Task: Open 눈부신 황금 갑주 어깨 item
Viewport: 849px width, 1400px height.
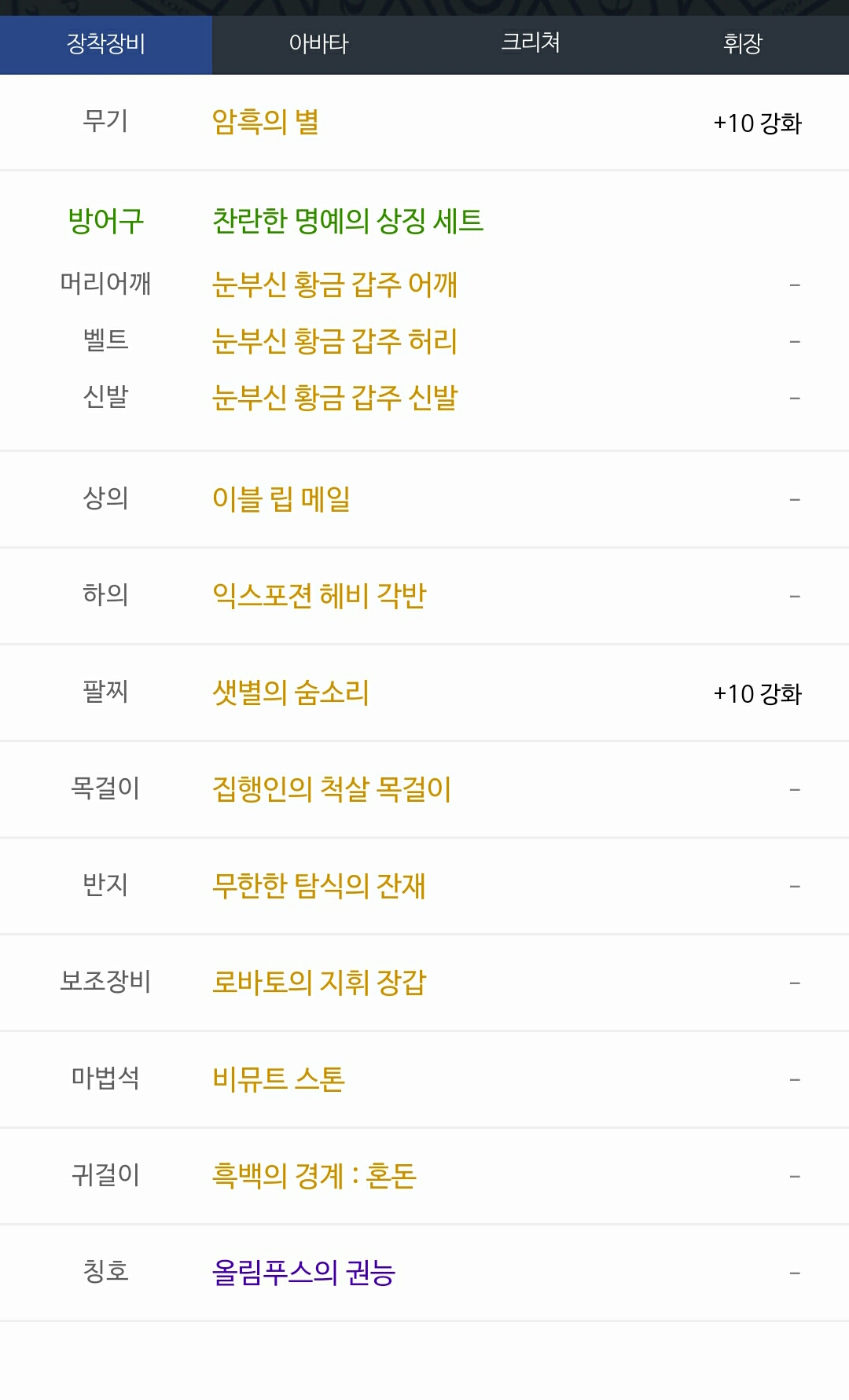Action: click(335, 285)
